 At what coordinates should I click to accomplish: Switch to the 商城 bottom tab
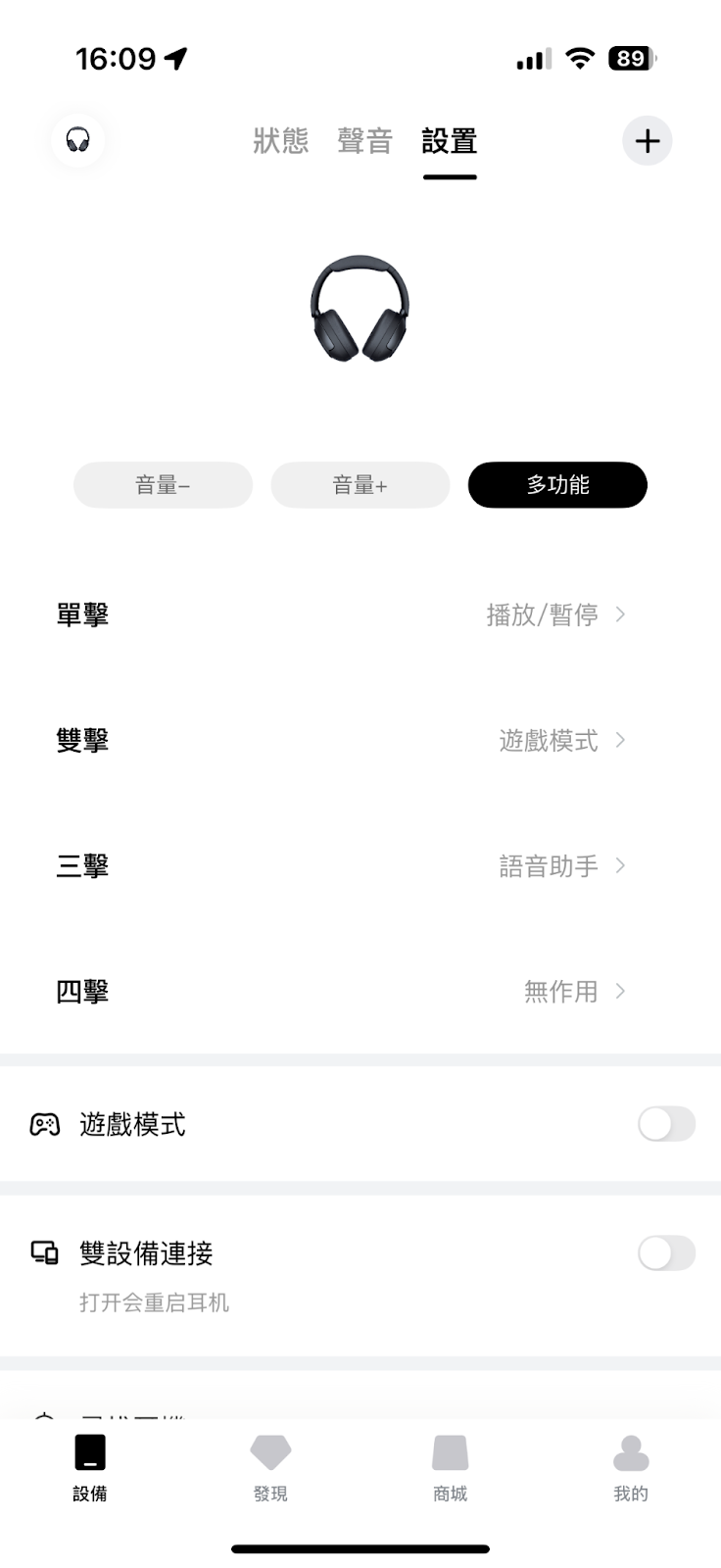point(451,1467)
